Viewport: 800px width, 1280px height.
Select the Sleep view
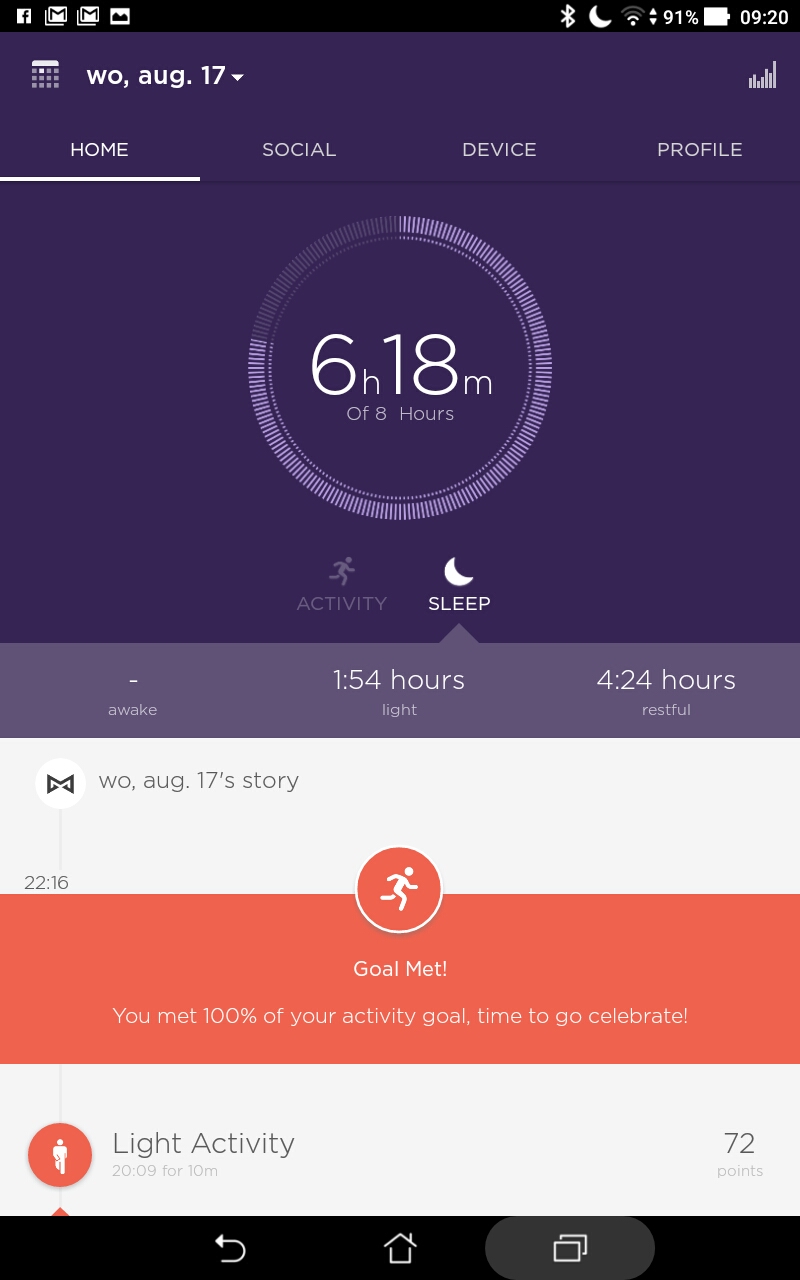(x=459, y=585)
